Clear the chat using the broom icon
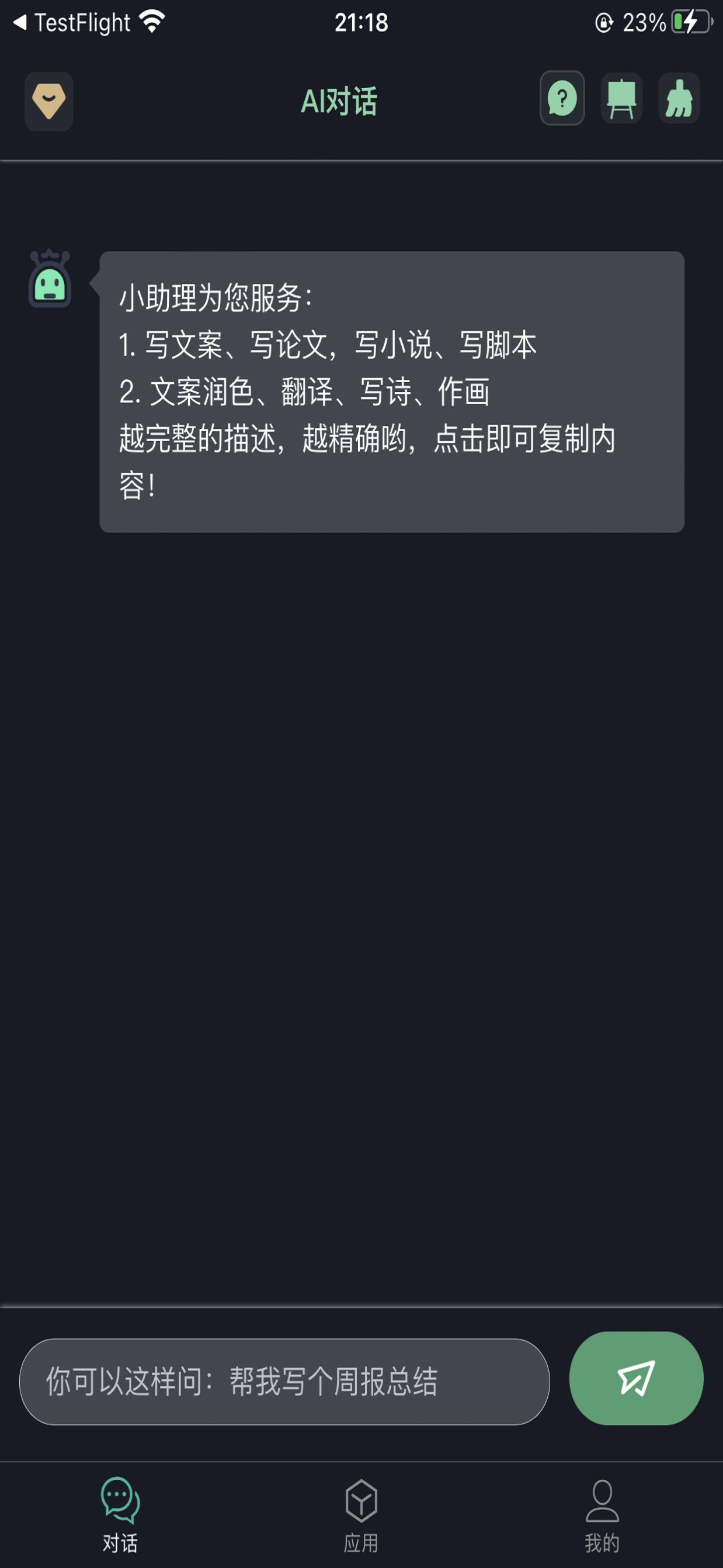Viewport: 723px width, 1568px height. click(x=680, y=101)
